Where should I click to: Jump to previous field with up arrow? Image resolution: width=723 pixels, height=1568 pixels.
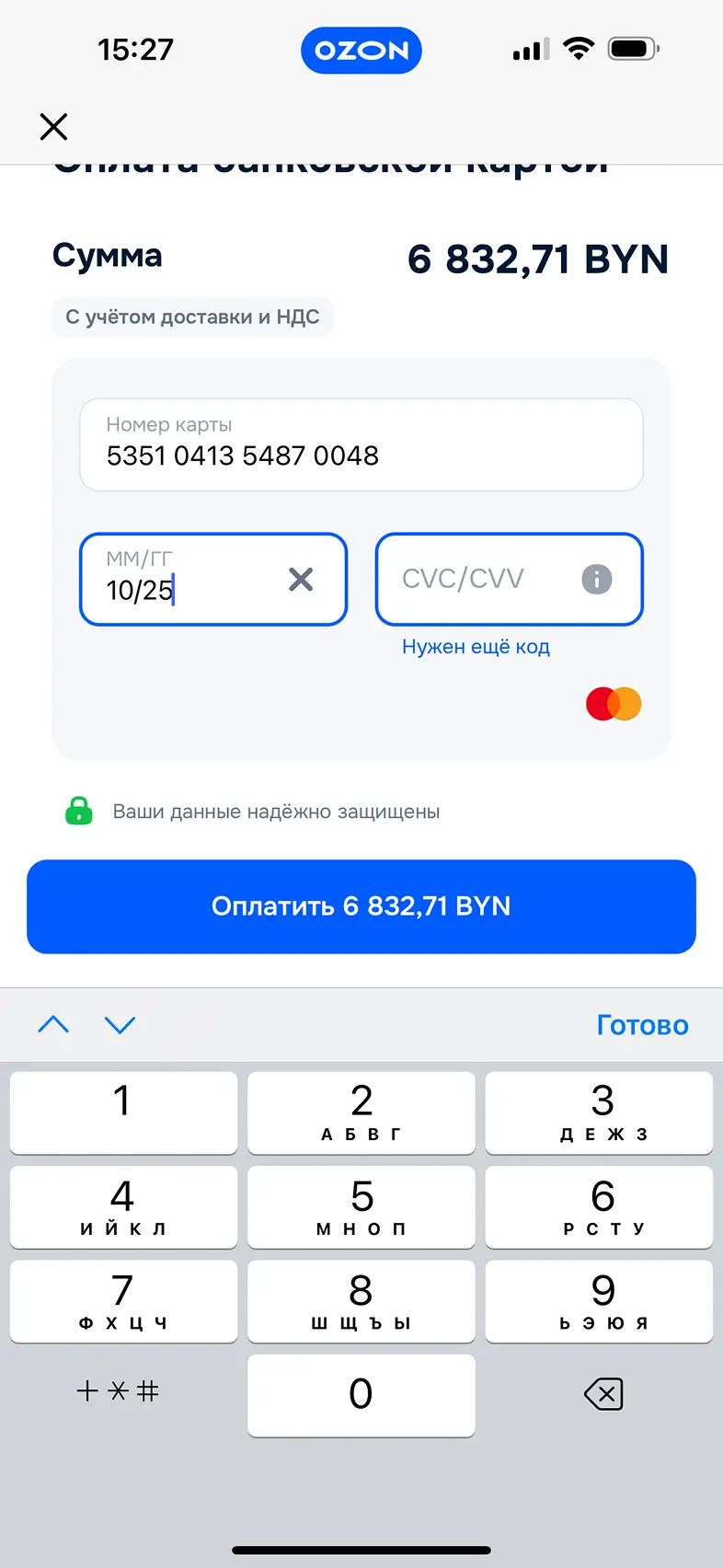(53, 1024)
